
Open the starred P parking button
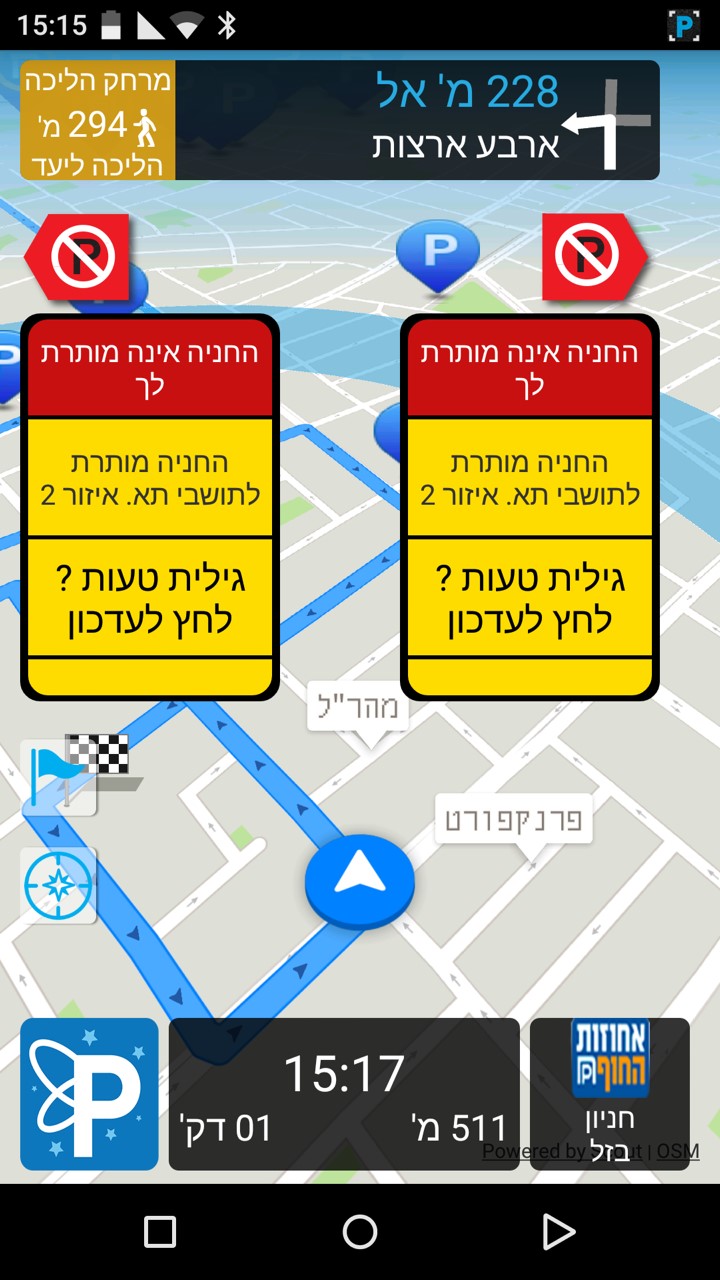(89, 1093)
